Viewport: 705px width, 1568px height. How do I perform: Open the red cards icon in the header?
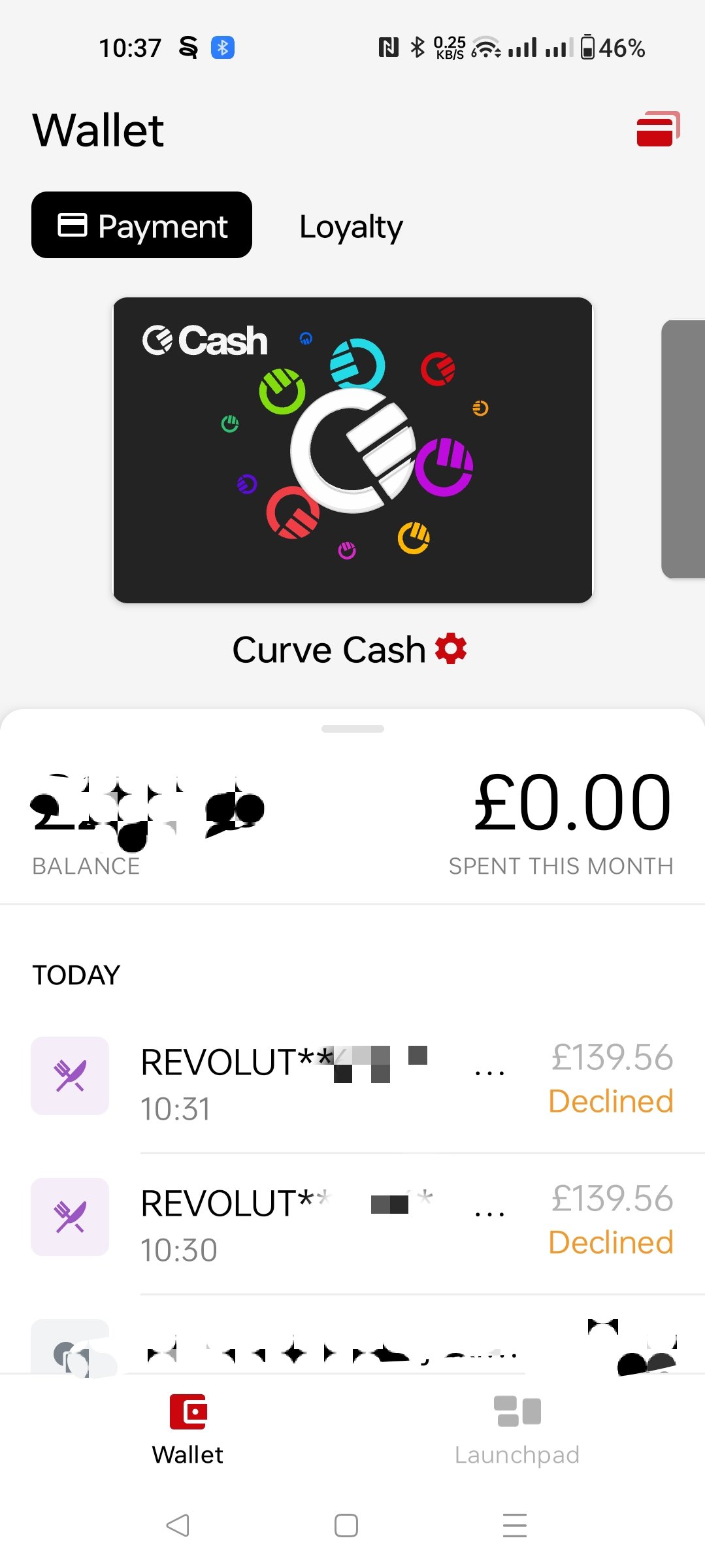click(x=658, y=129)
